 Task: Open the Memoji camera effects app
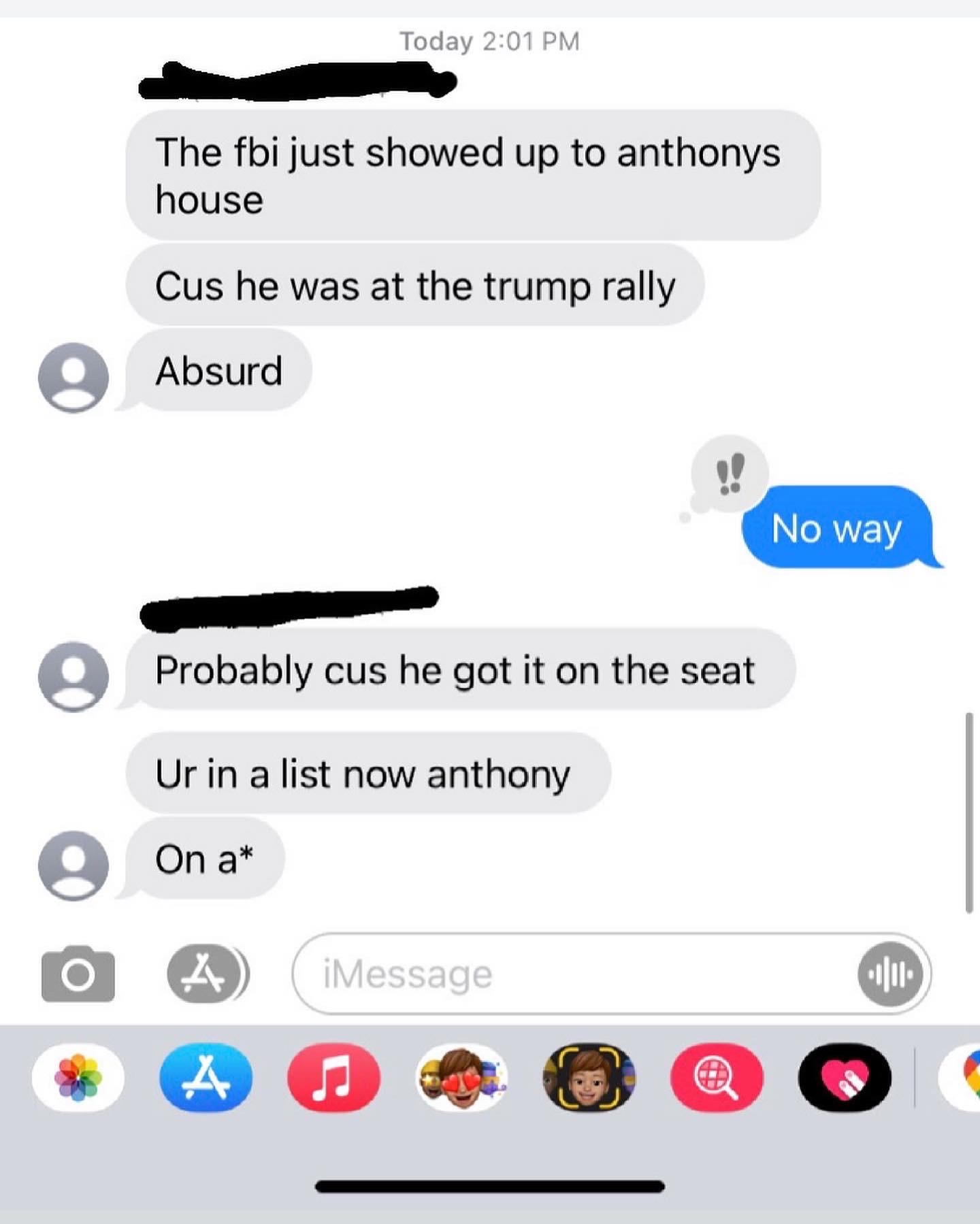tap(589, 1078)
